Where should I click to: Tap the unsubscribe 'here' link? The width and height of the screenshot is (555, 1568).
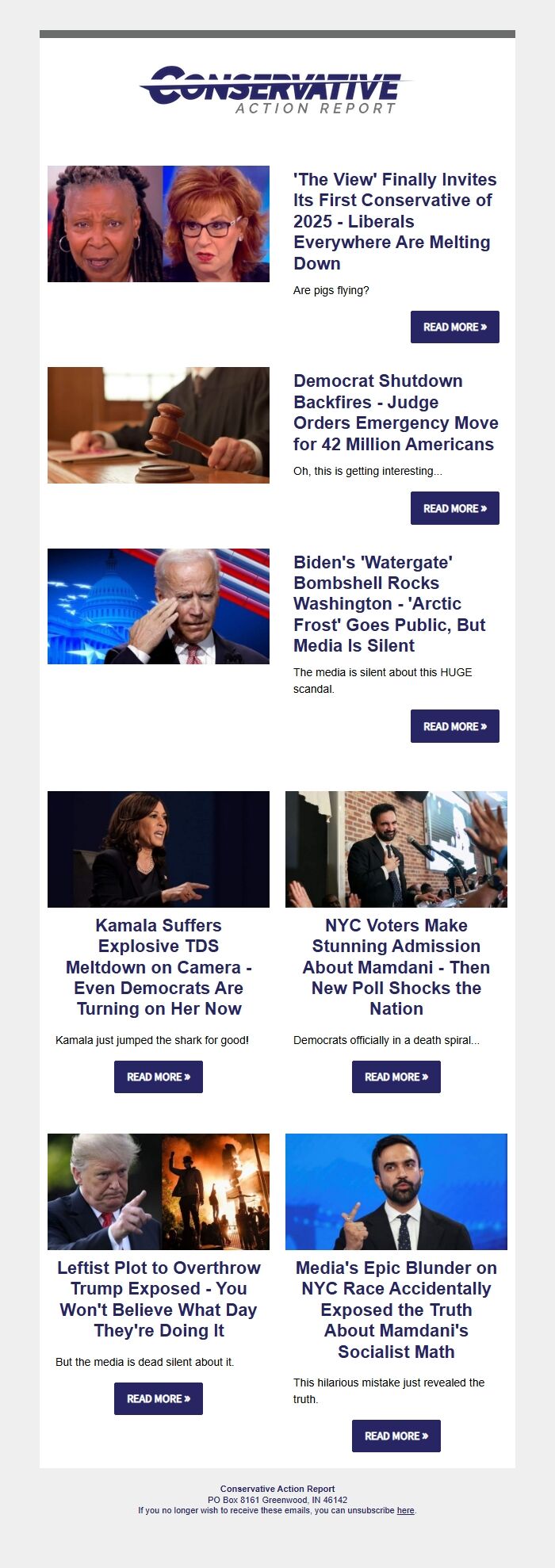[x=405, y=1510]
